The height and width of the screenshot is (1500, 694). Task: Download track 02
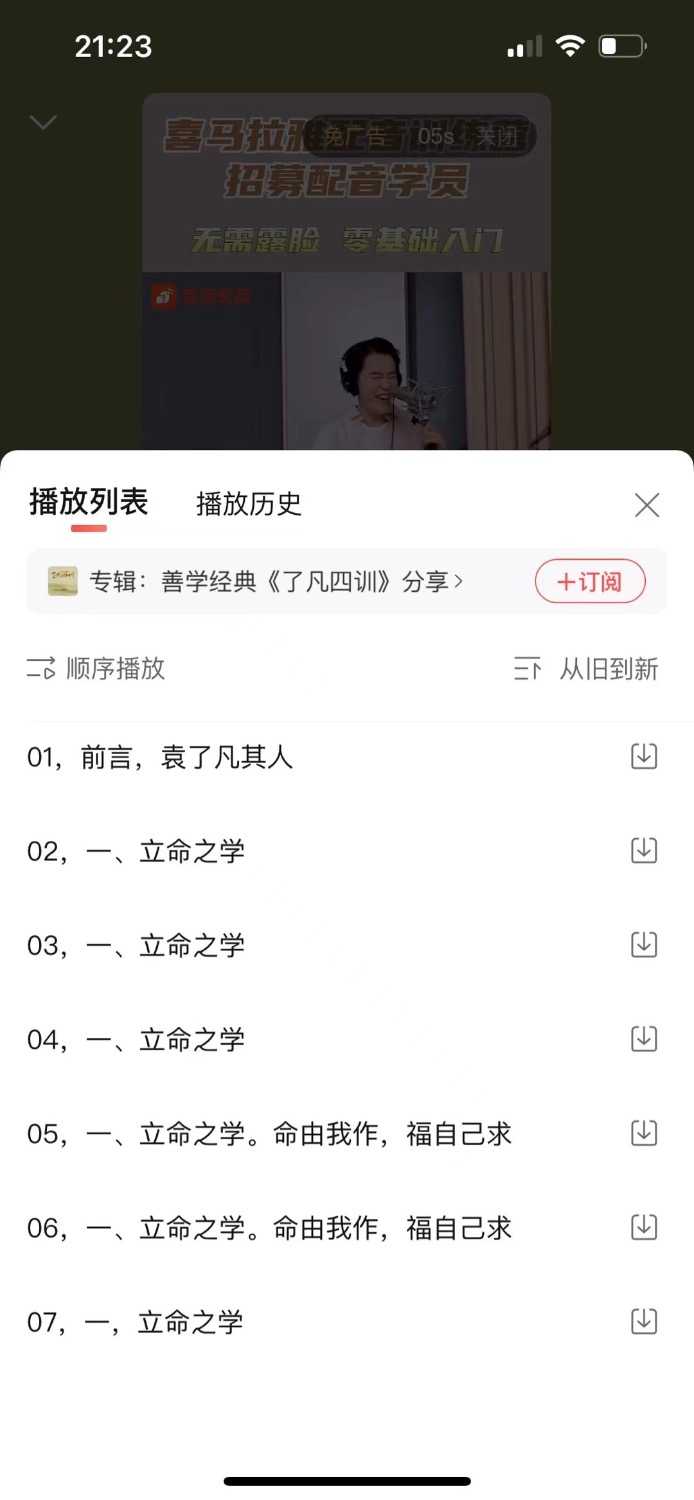644,851
